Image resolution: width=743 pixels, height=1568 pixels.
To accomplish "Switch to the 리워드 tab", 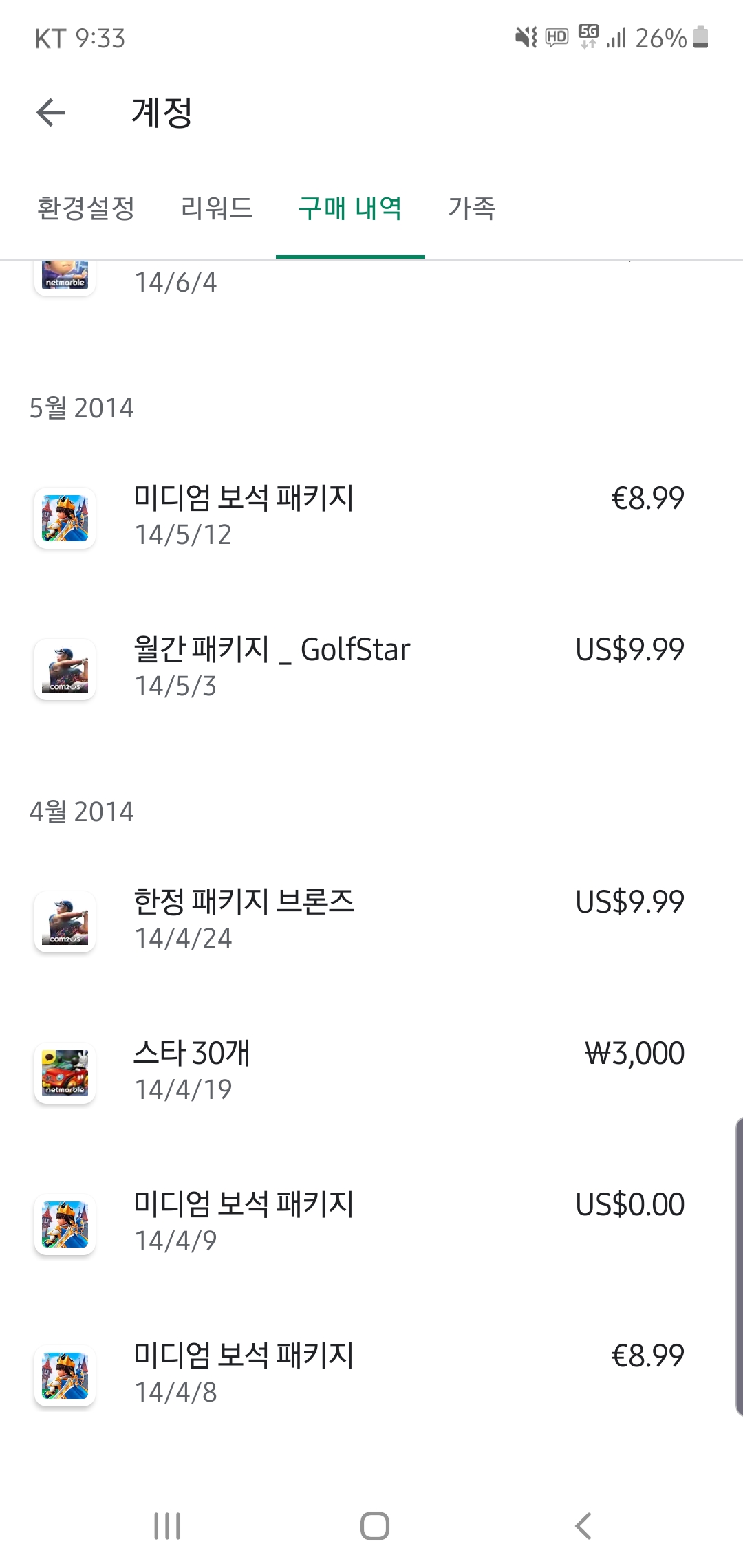I will (x=217, y=208).
